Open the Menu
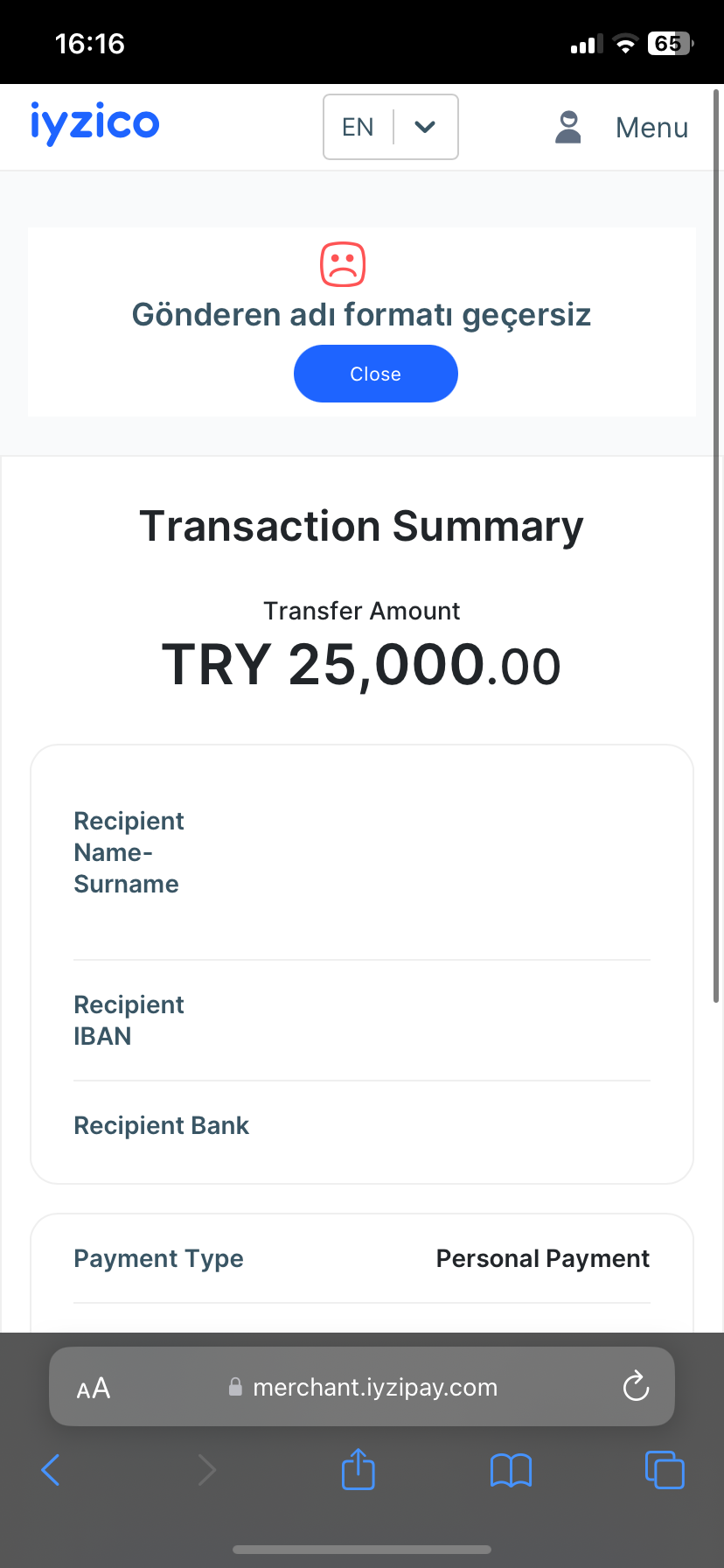Screen dimensions: 724x1568 651,128
